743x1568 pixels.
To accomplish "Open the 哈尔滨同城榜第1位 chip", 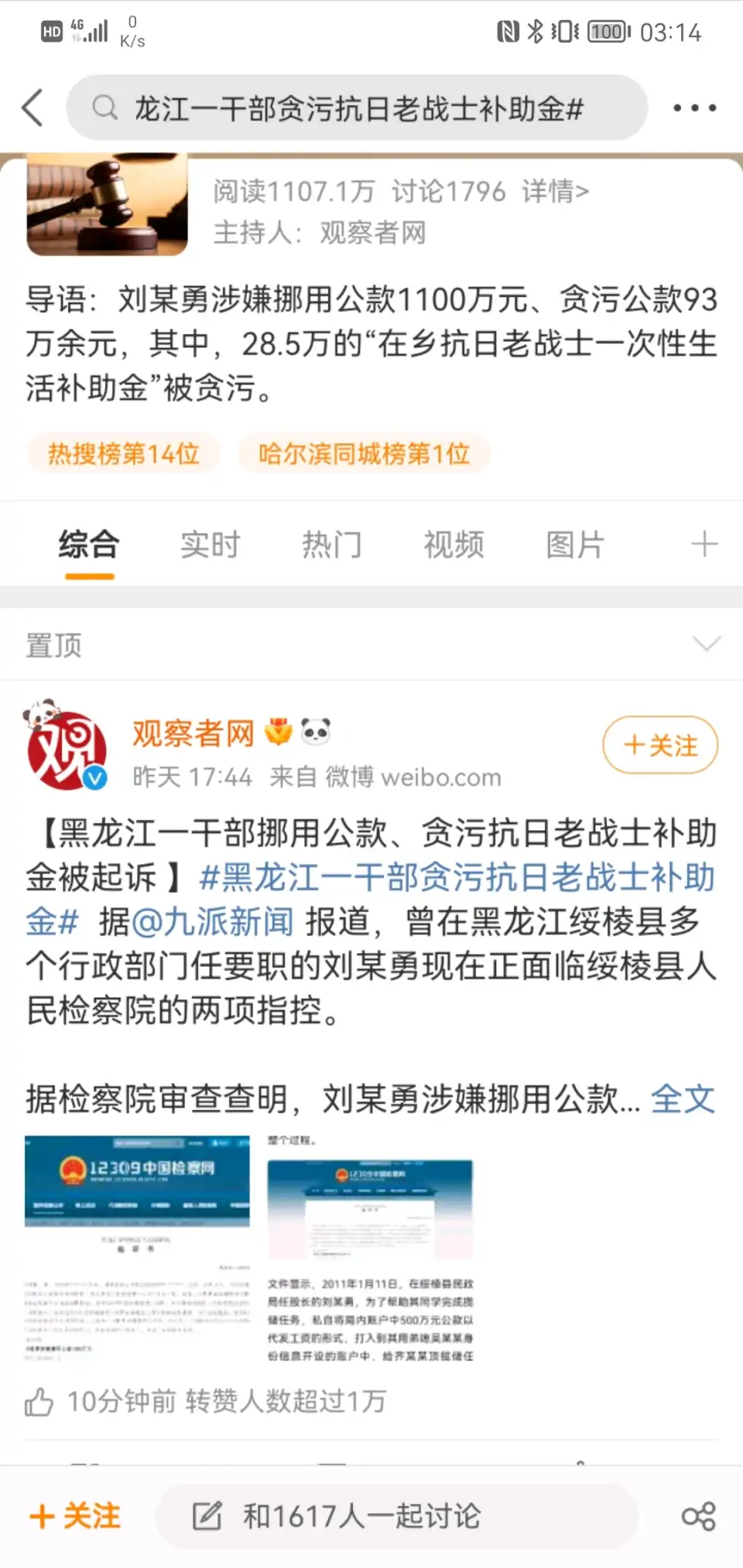I will 364,453.
